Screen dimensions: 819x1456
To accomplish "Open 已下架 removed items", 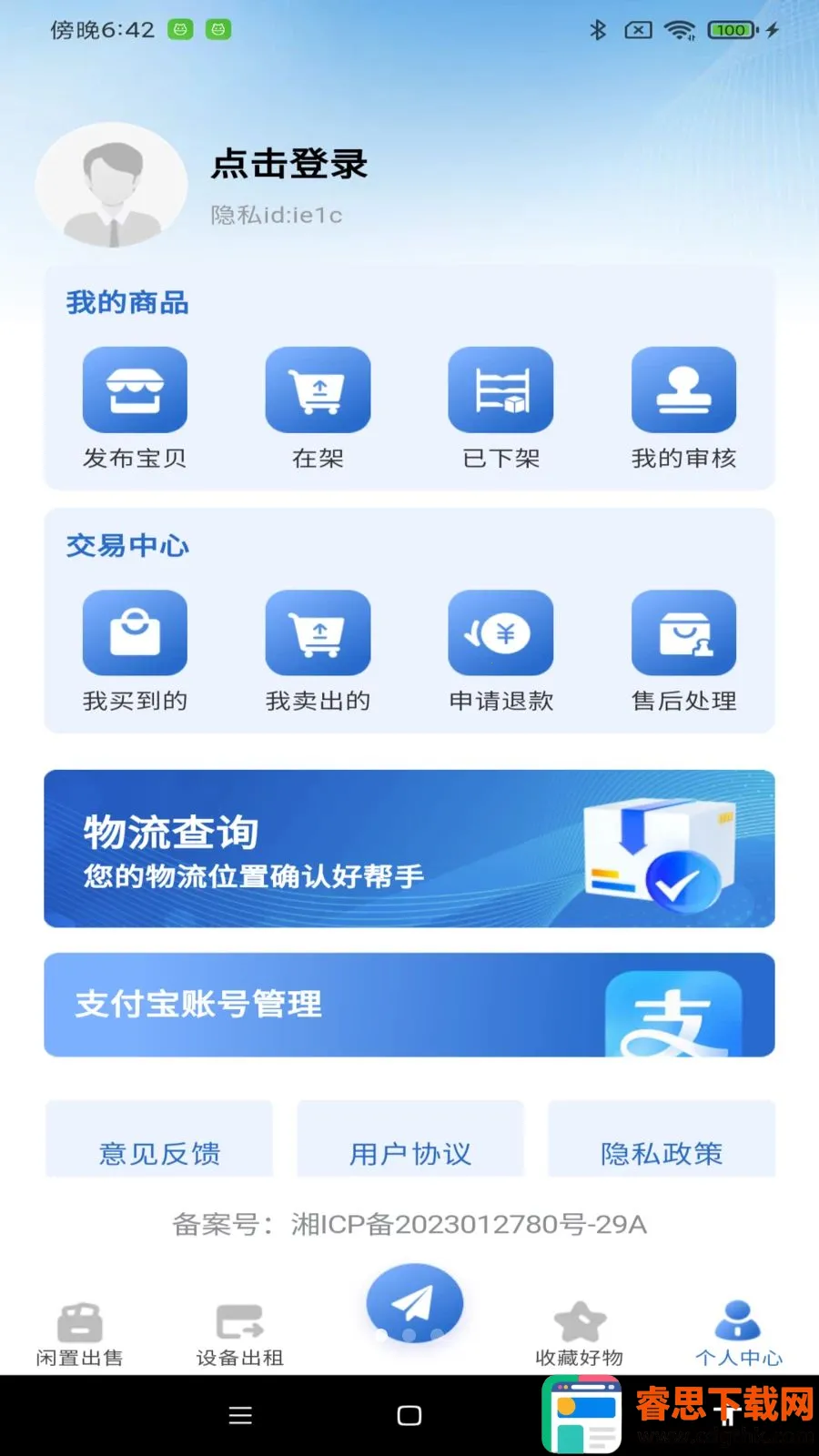I will [500, 408].
